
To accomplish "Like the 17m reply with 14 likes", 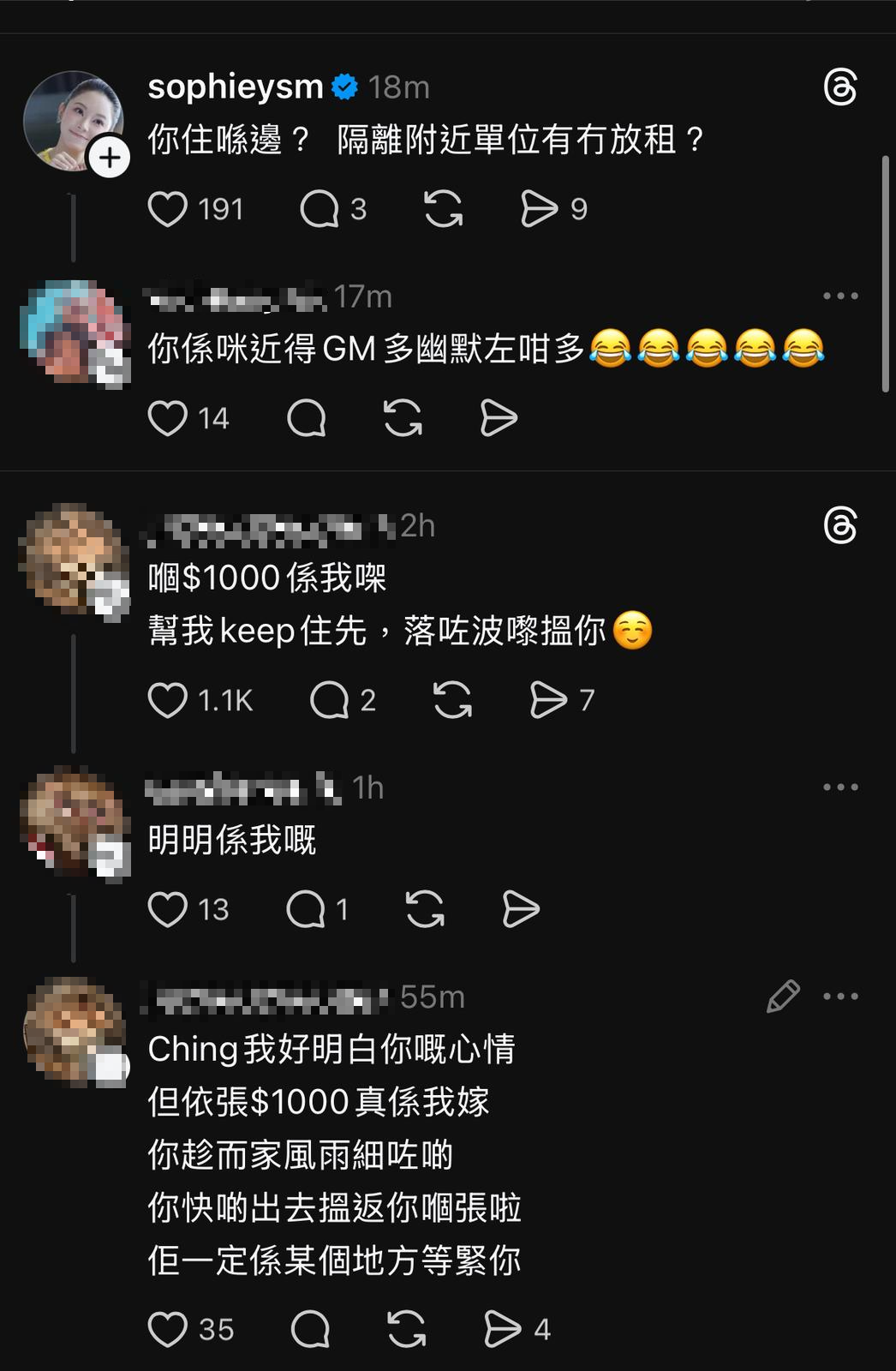I will 168,418.
